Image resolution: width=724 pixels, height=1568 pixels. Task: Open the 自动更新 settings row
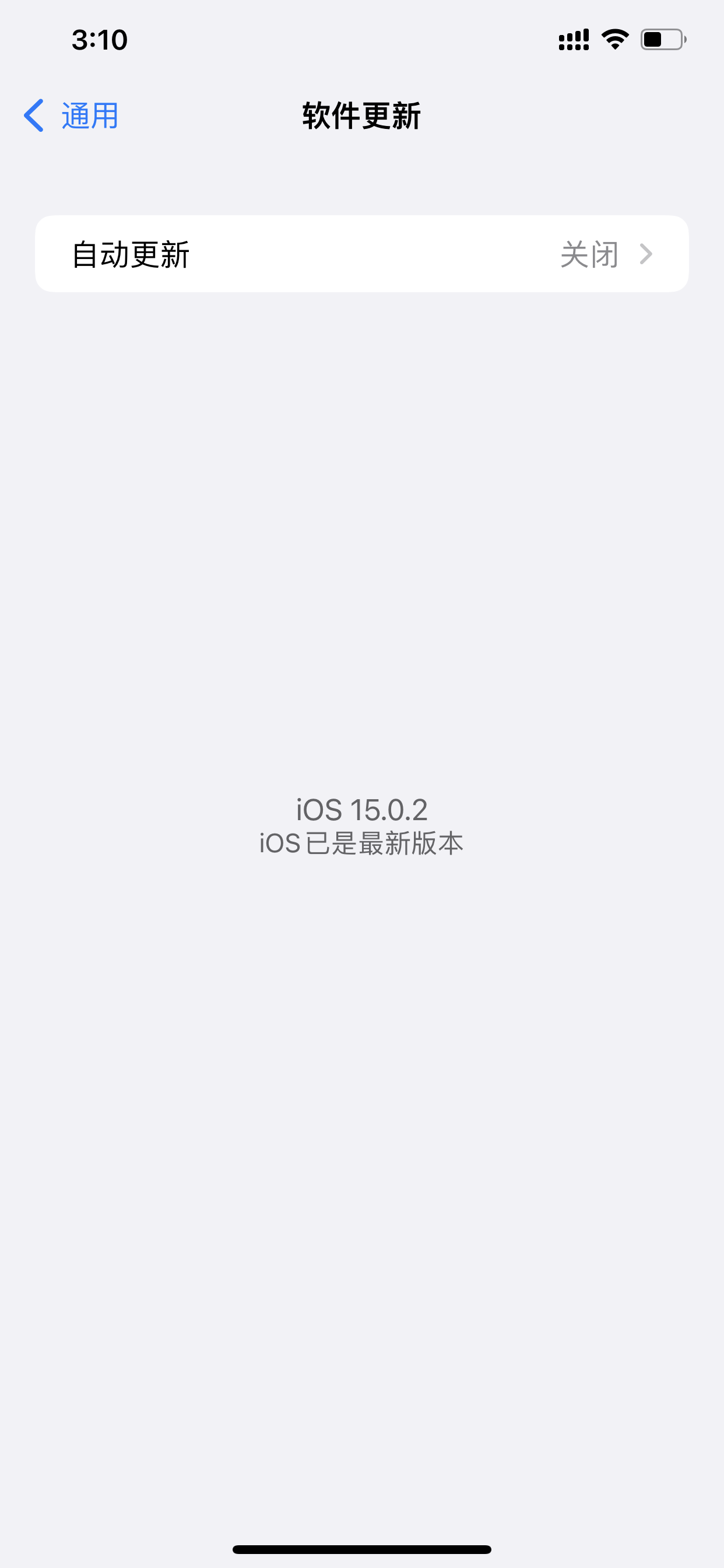tap(361, 254)
